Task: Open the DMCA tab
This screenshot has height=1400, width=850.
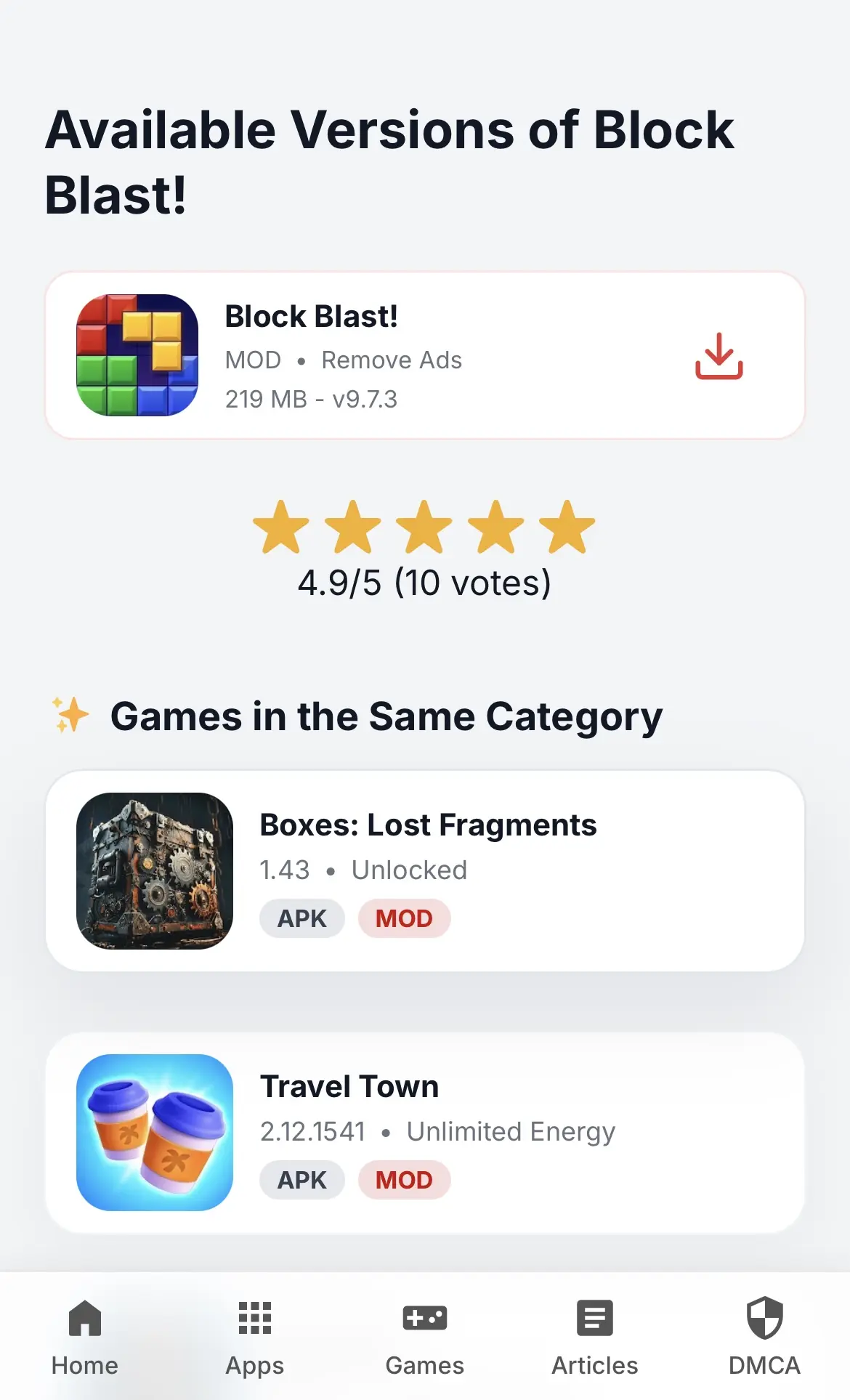Action: tap(765, 1337)
